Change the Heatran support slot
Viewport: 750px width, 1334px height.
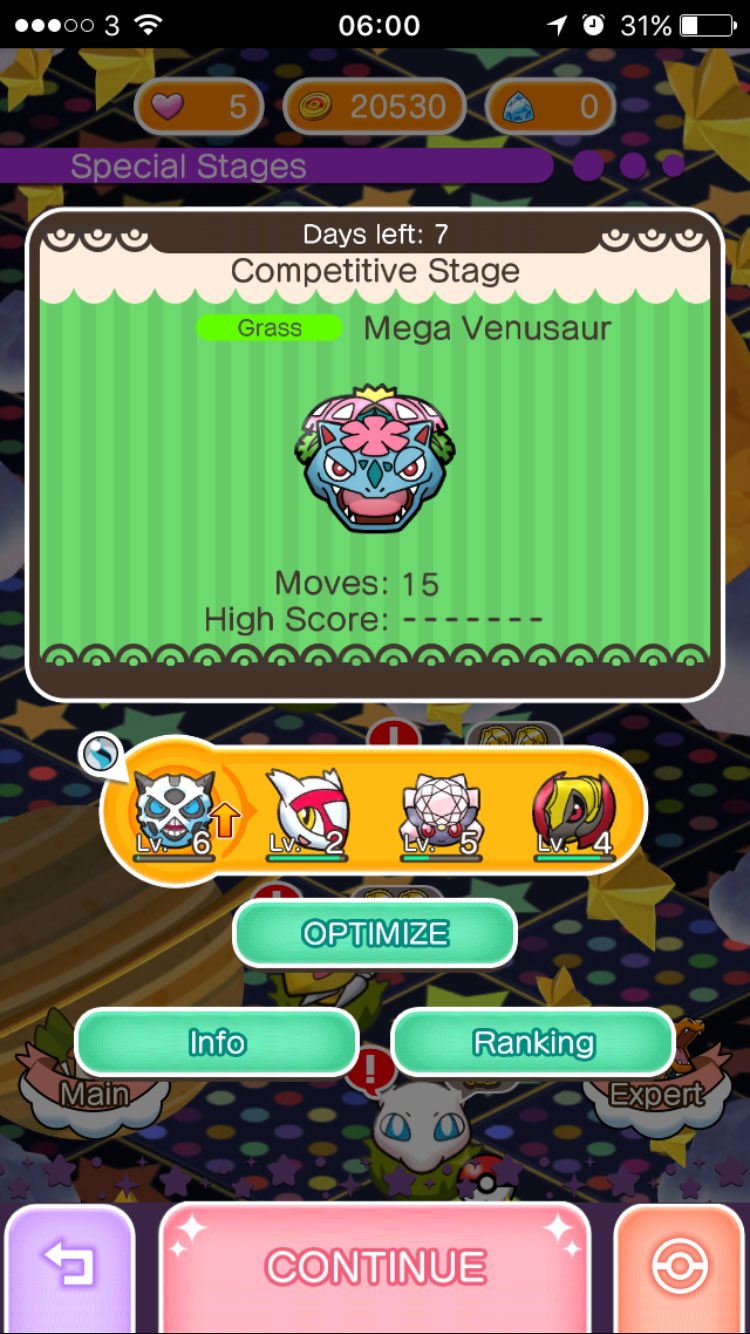click(574, 812)
